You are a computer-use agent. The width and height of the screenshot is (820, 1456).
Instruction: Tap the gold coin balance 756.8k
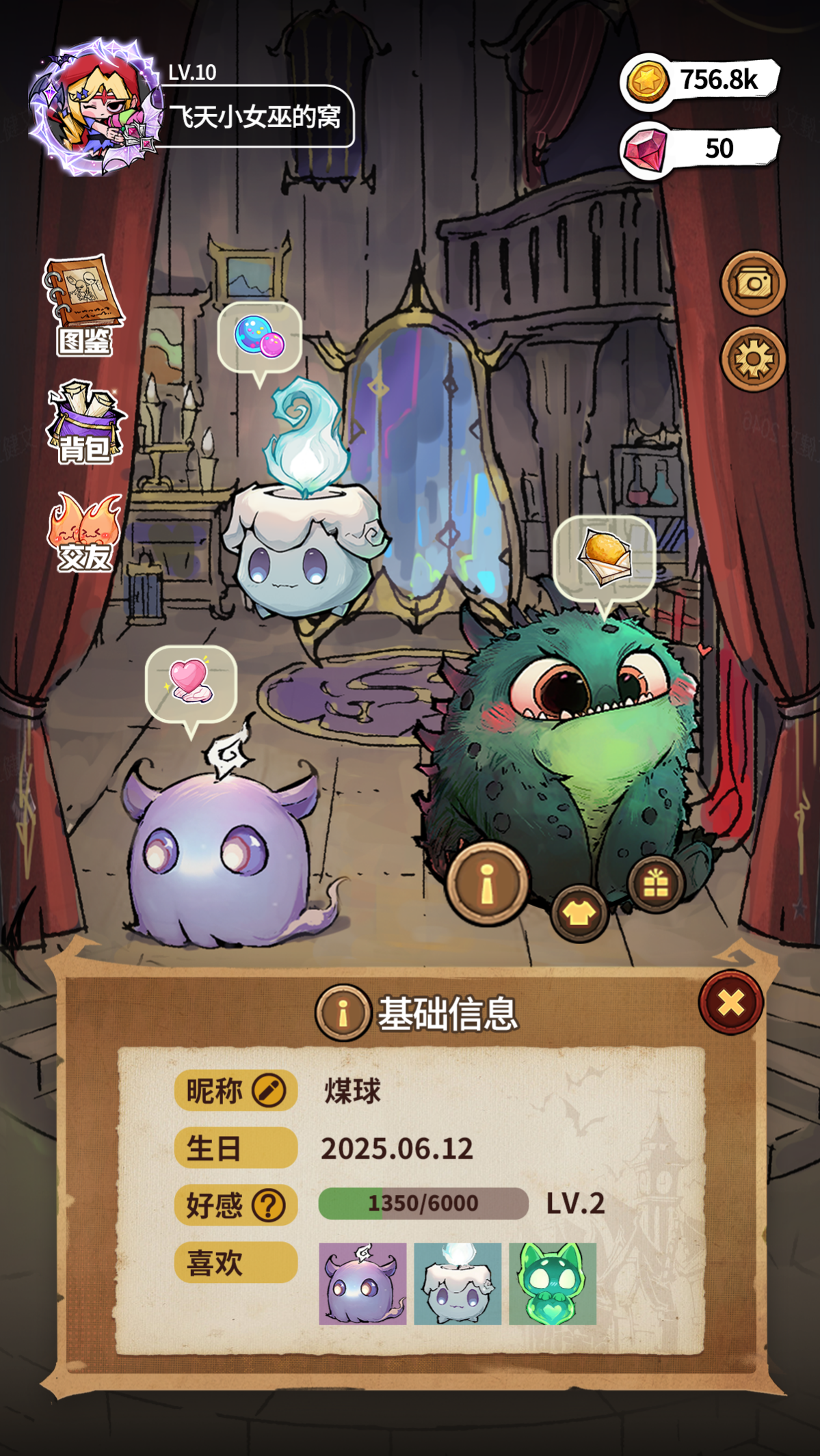(700, 81)
